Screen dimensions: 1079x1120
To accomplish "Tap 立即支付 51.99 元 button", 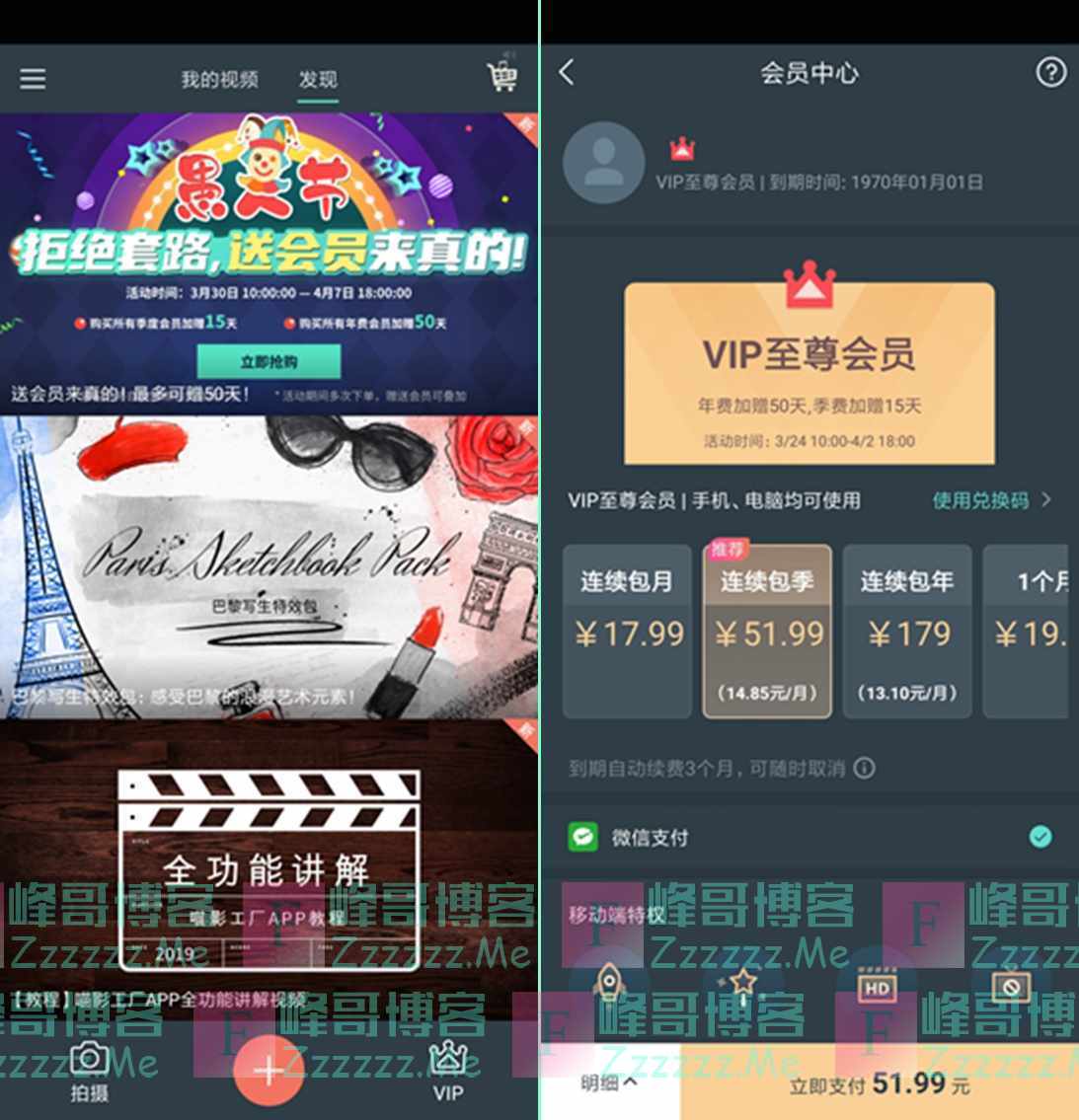I will (x=879, y=1083).
